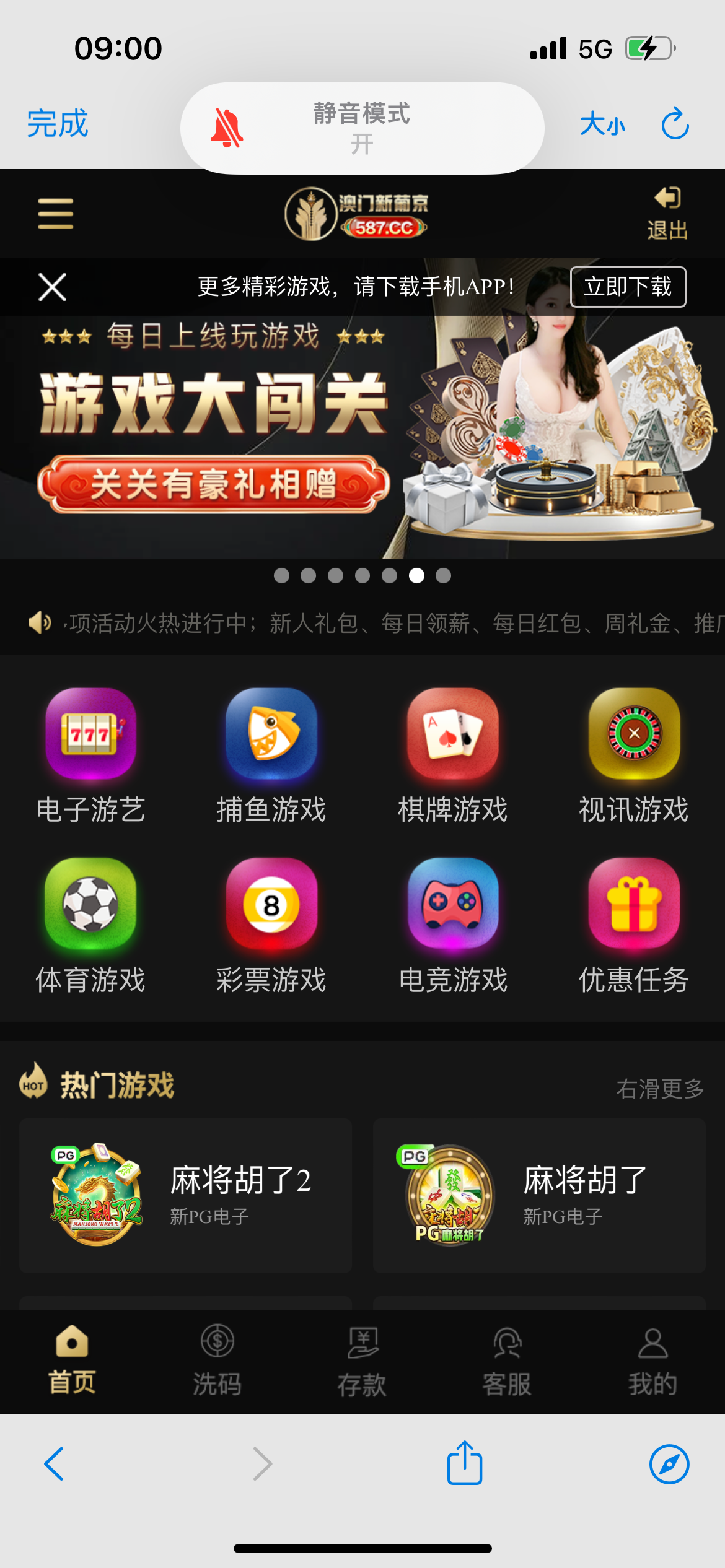
Task: Launch the 麻将胡了2 game card
Action: [185, 1195]
